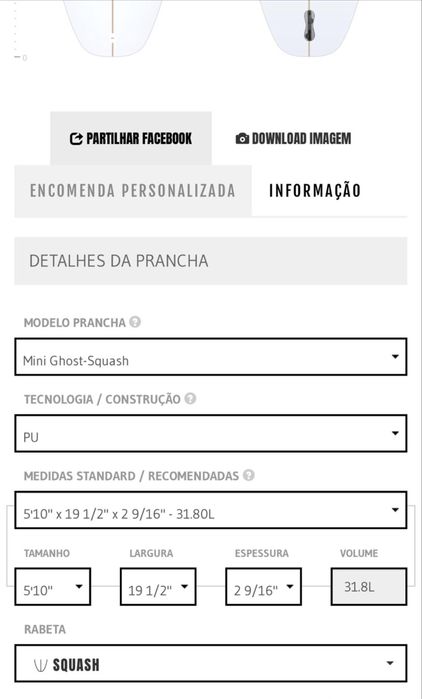Open the Modelo Prancha dropdown
422x699 pixels.
(x=211, y=357)
